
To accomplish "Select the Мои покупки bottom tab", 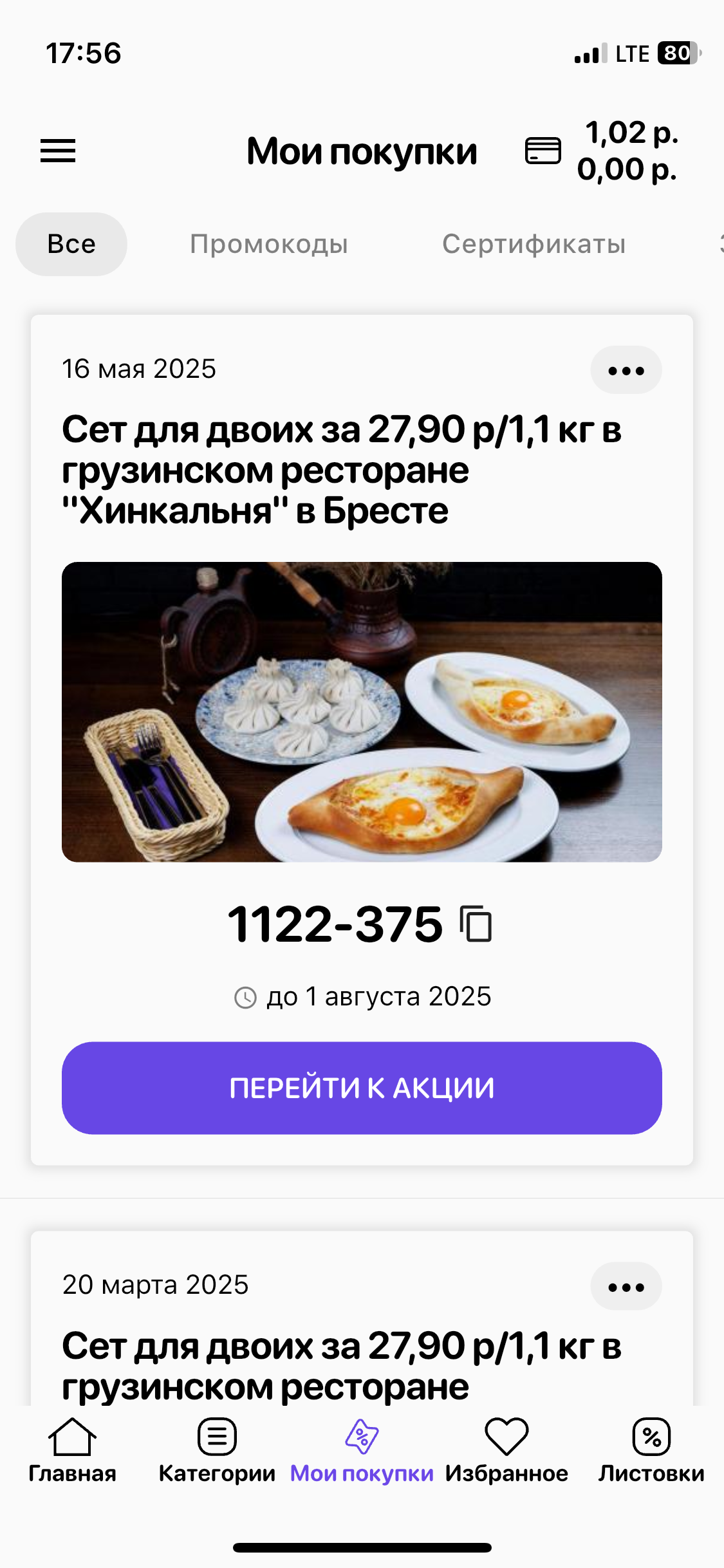I will coord(362,1451).
